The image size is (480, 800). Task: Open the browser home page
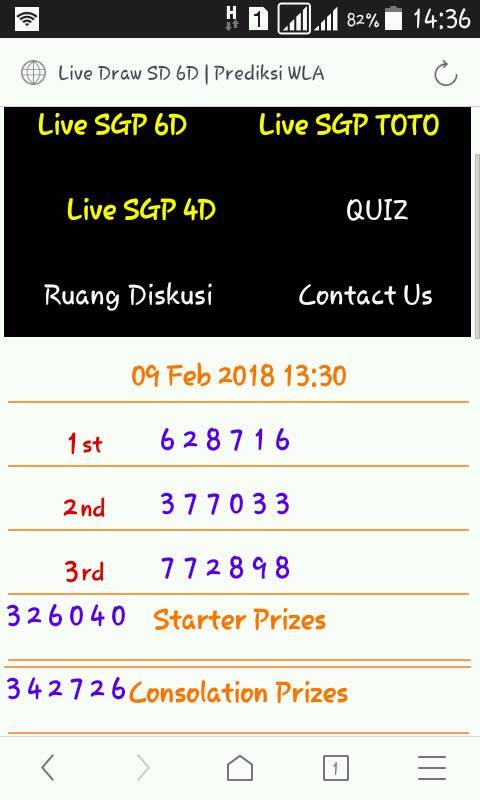(240, 768)
